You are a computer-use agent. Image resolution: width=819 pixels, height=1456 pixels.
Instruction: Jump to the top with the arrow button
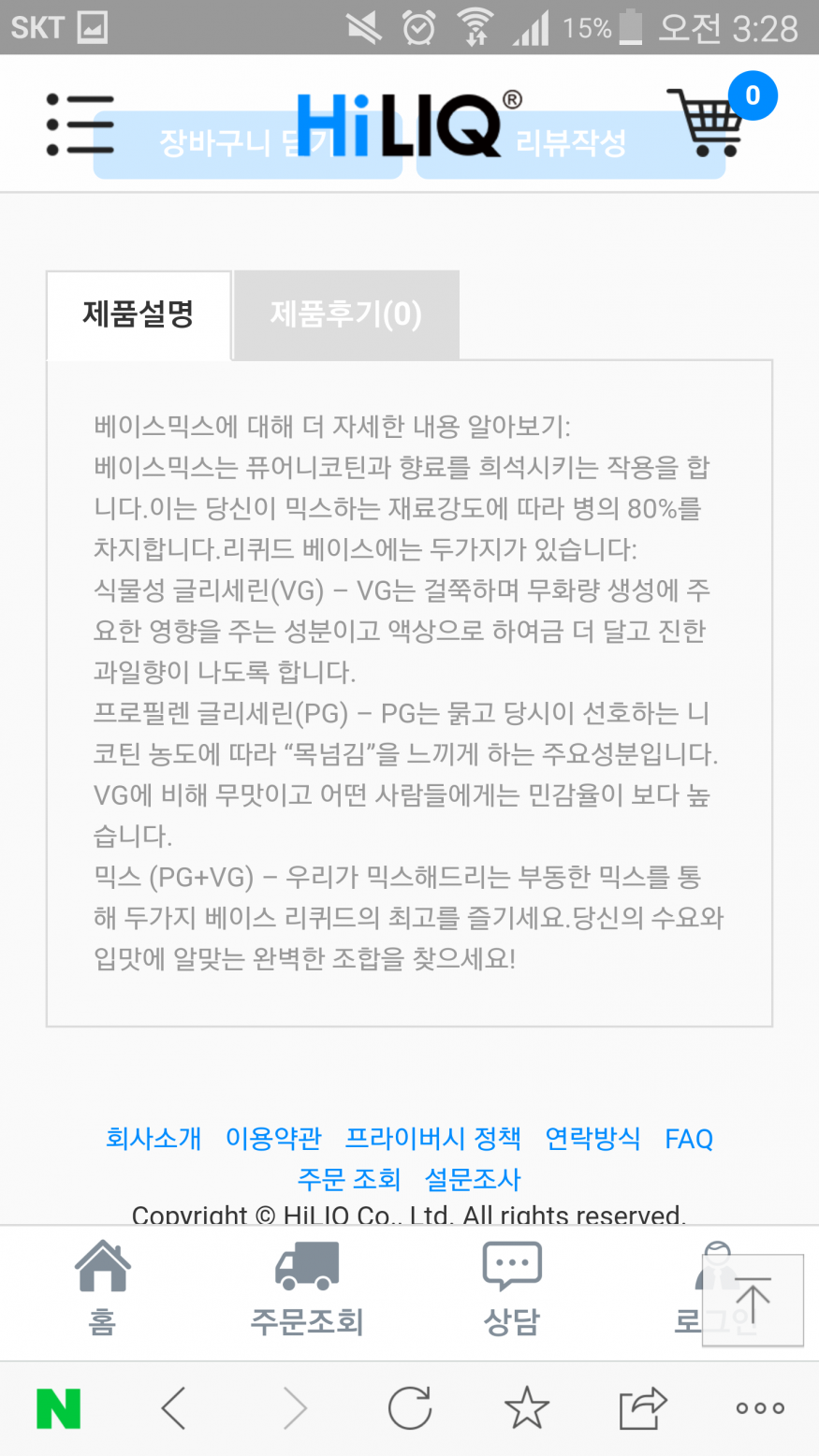(753, 1301)
